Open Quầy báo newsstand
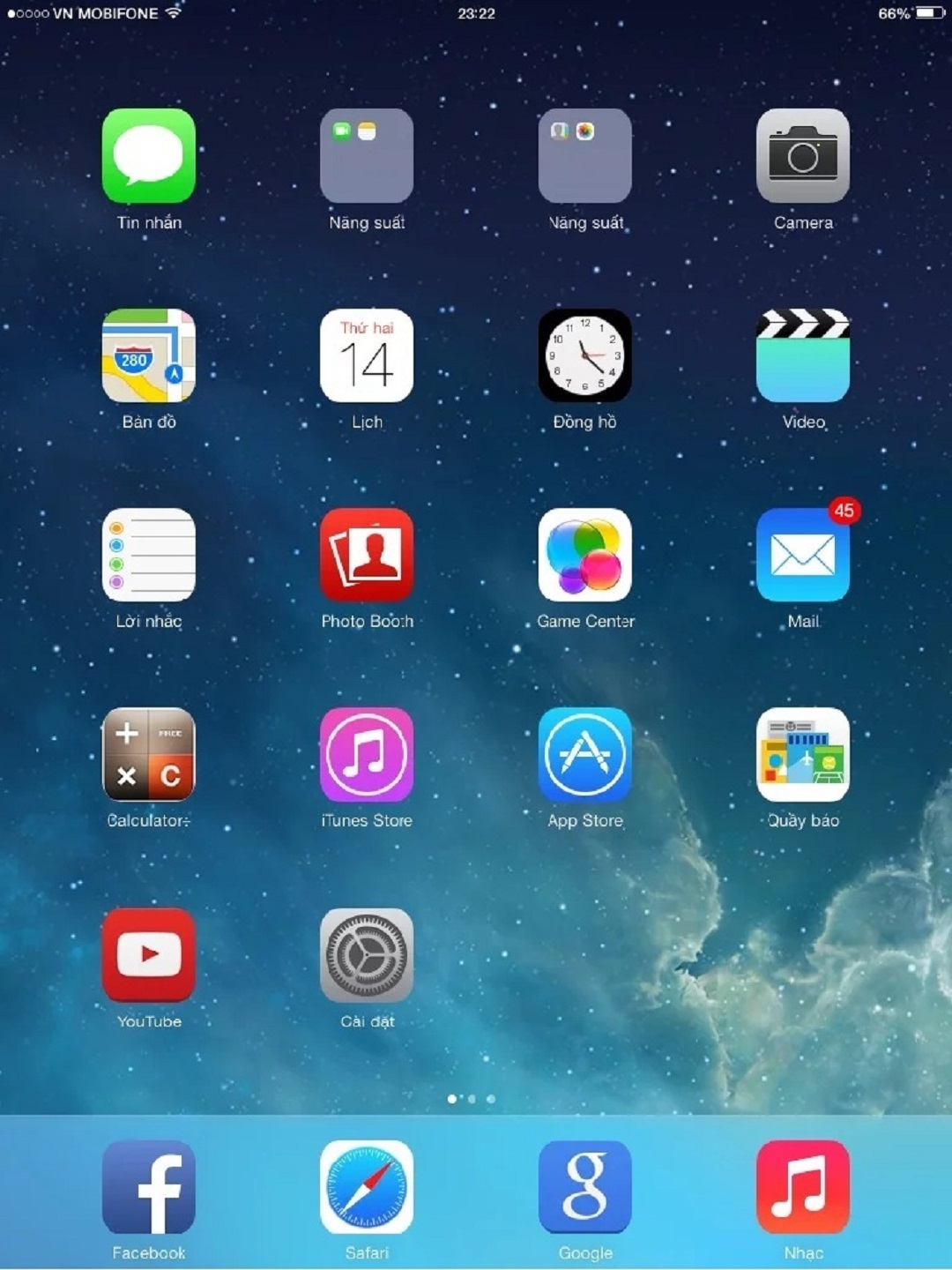This screenshot has height=1270, width=952. [802, 754]
